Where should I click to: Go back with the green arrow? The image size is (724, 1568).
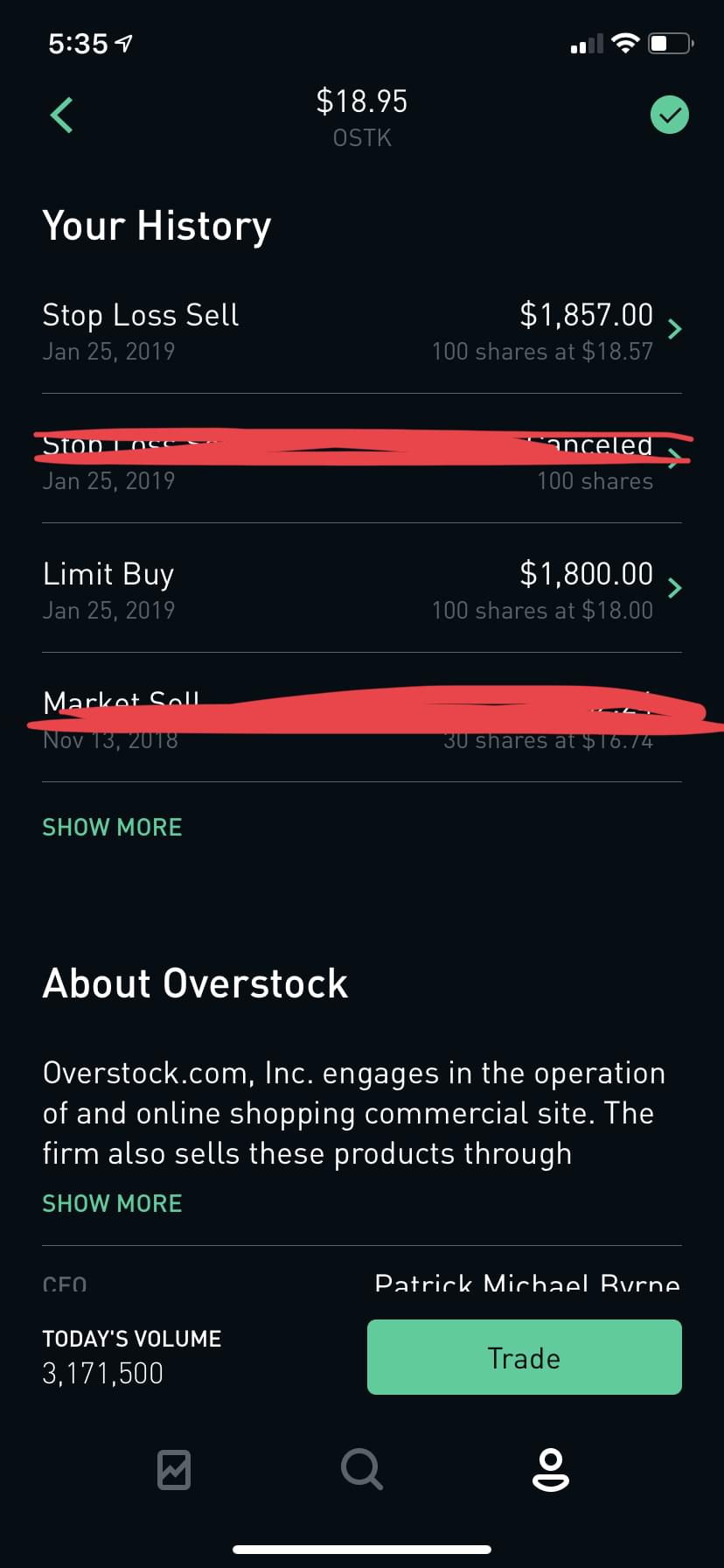(61, 115)
